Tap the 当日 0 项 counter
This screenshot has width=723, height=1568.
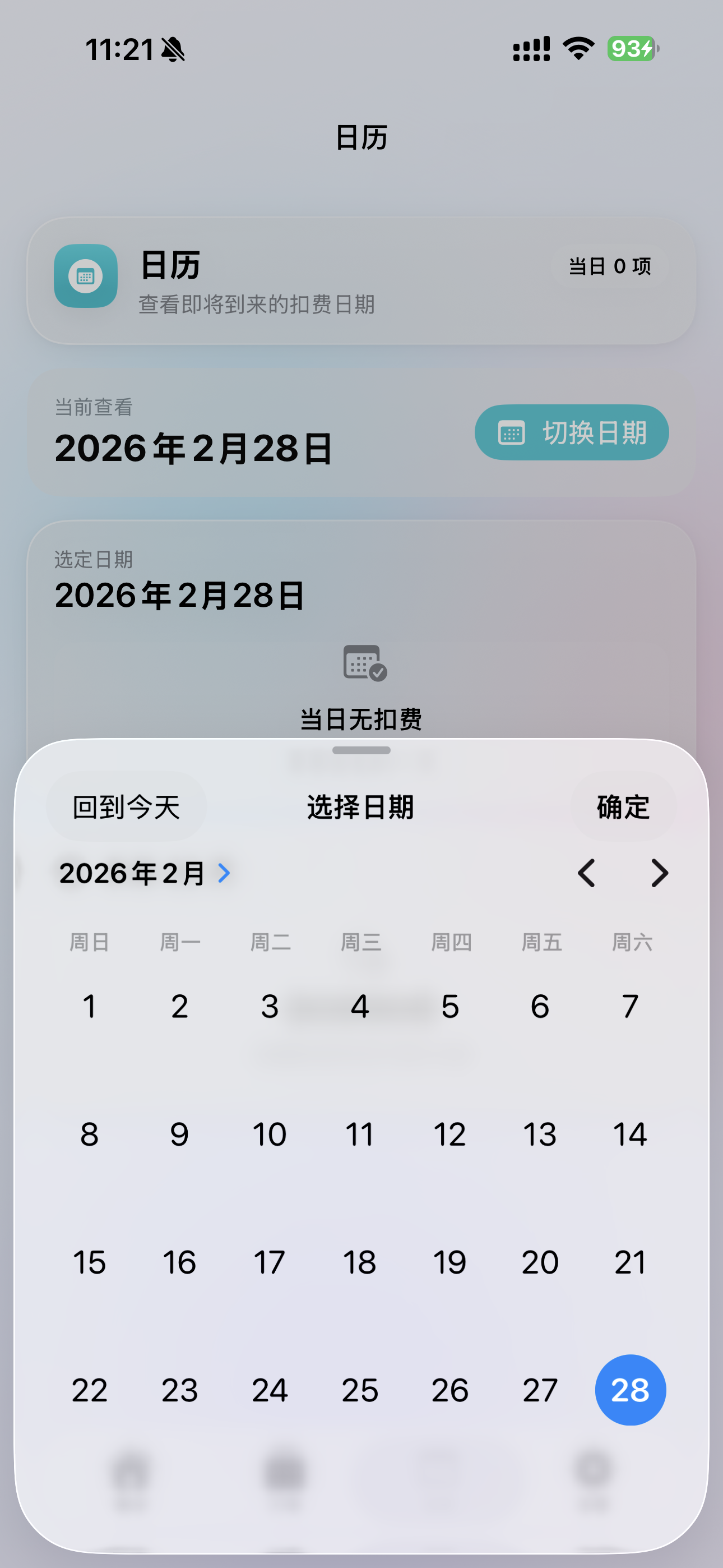click(x=609, y=266)
